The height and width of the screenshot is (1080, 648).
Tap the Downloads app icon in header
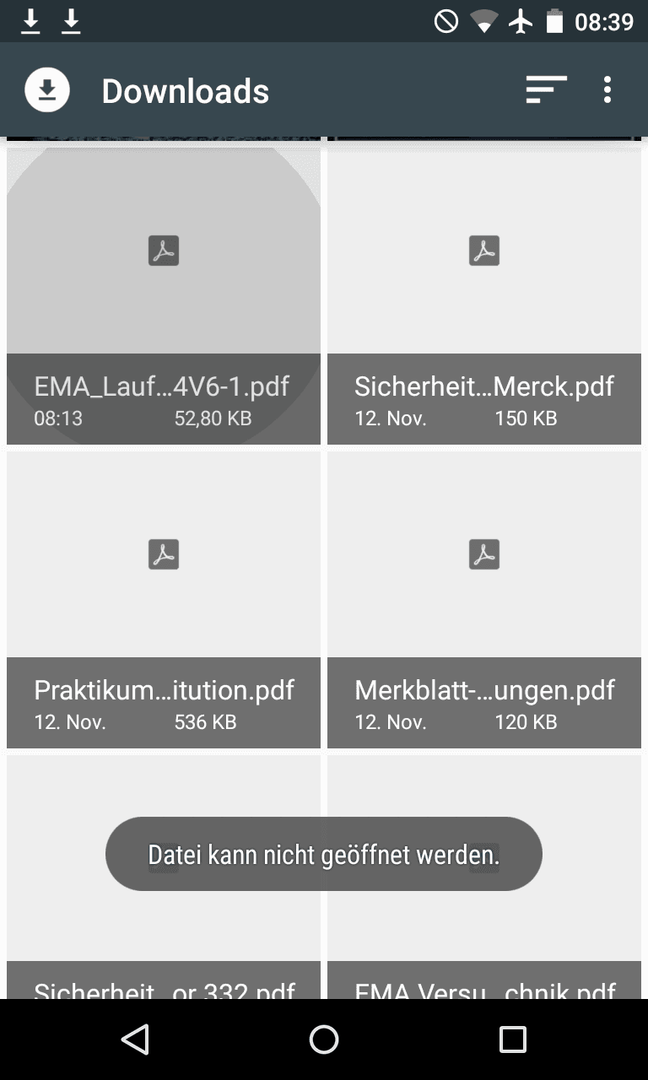[47, 90]
